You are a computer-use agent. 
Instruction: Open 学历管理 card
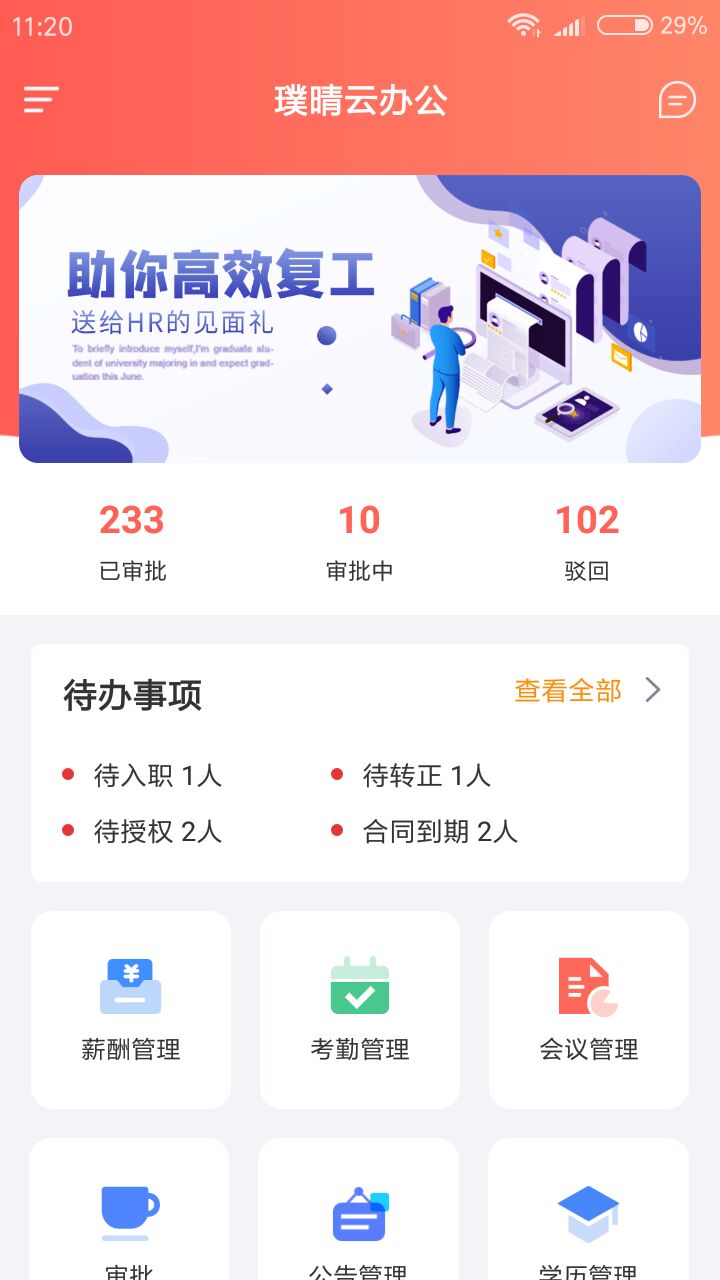588,1220
